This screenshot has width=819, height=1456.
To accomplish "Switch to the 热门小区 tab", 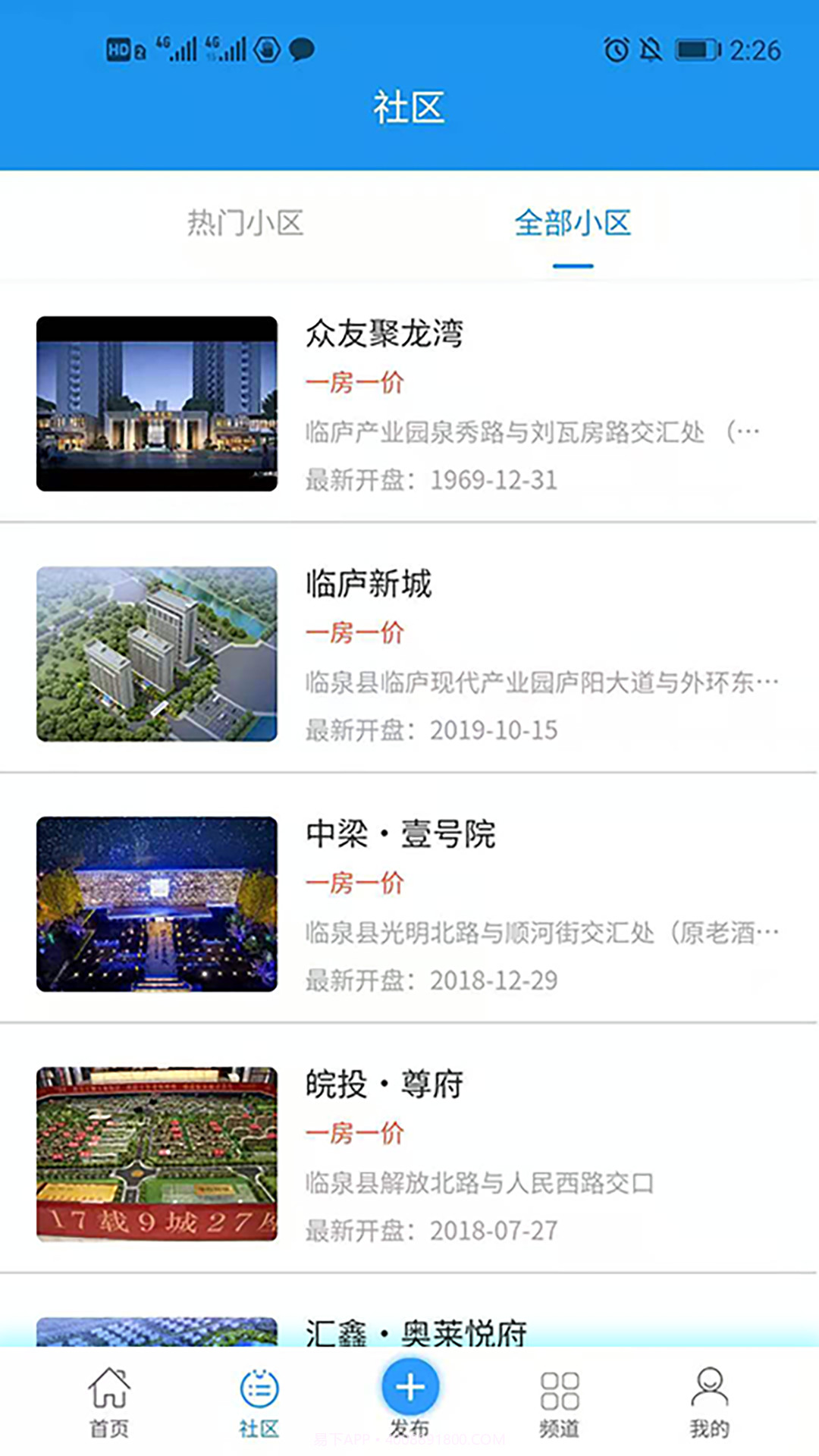I will (244, 224).
